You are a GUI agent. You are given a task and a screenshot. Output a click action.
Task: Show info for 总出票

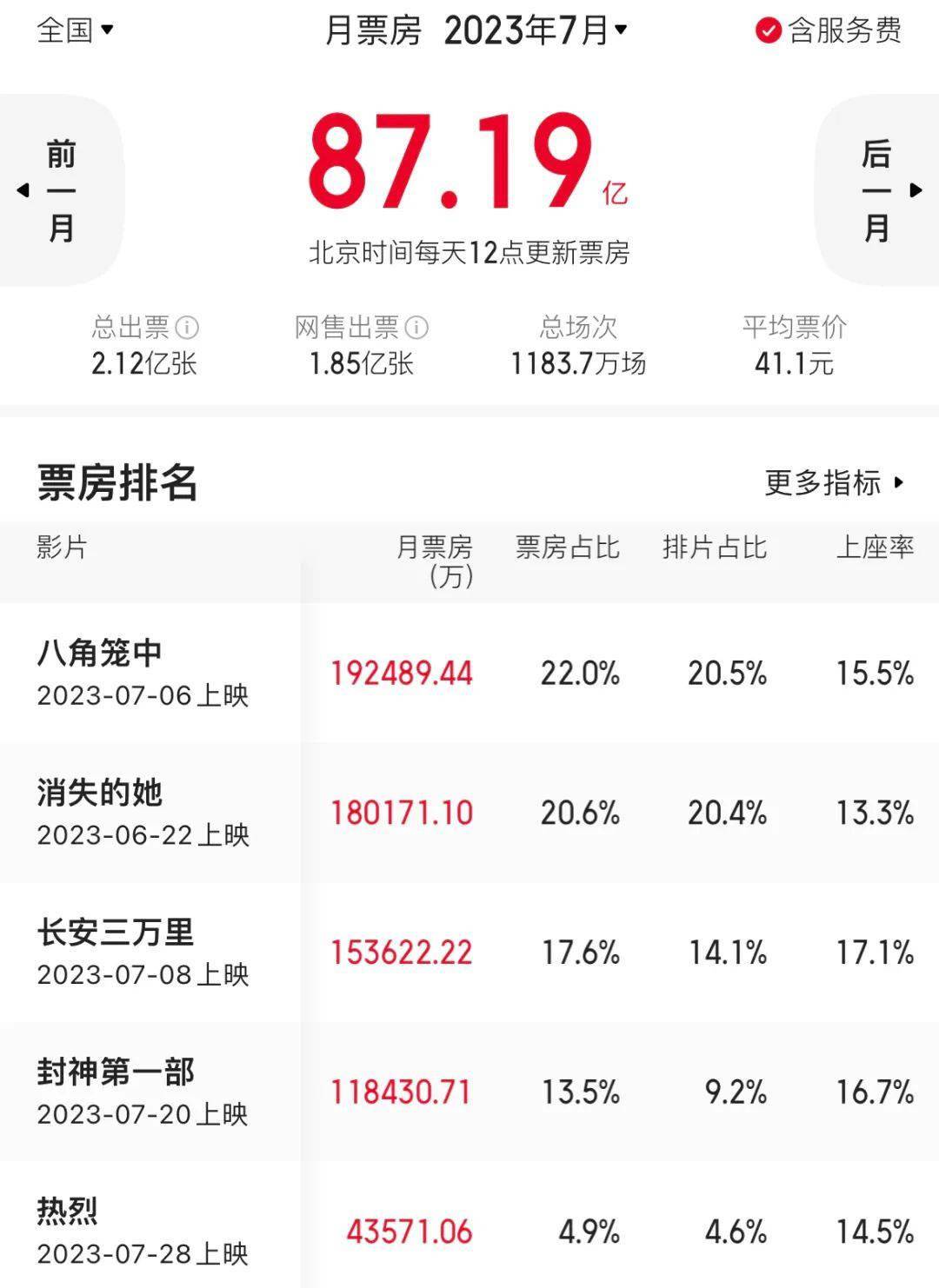point(187,328)
